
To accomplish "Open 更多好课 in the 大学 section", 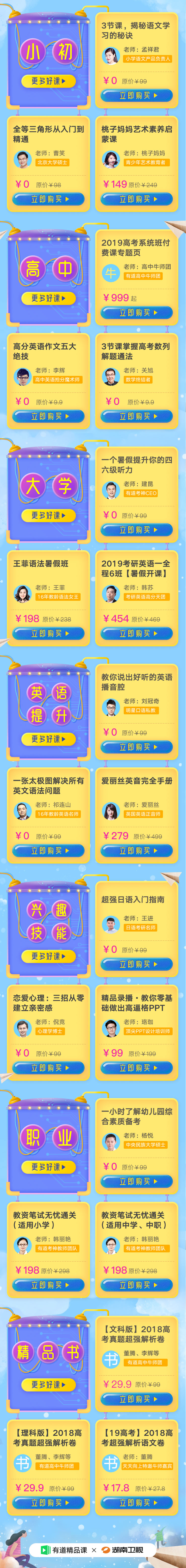I will click(x=48, y=515).
